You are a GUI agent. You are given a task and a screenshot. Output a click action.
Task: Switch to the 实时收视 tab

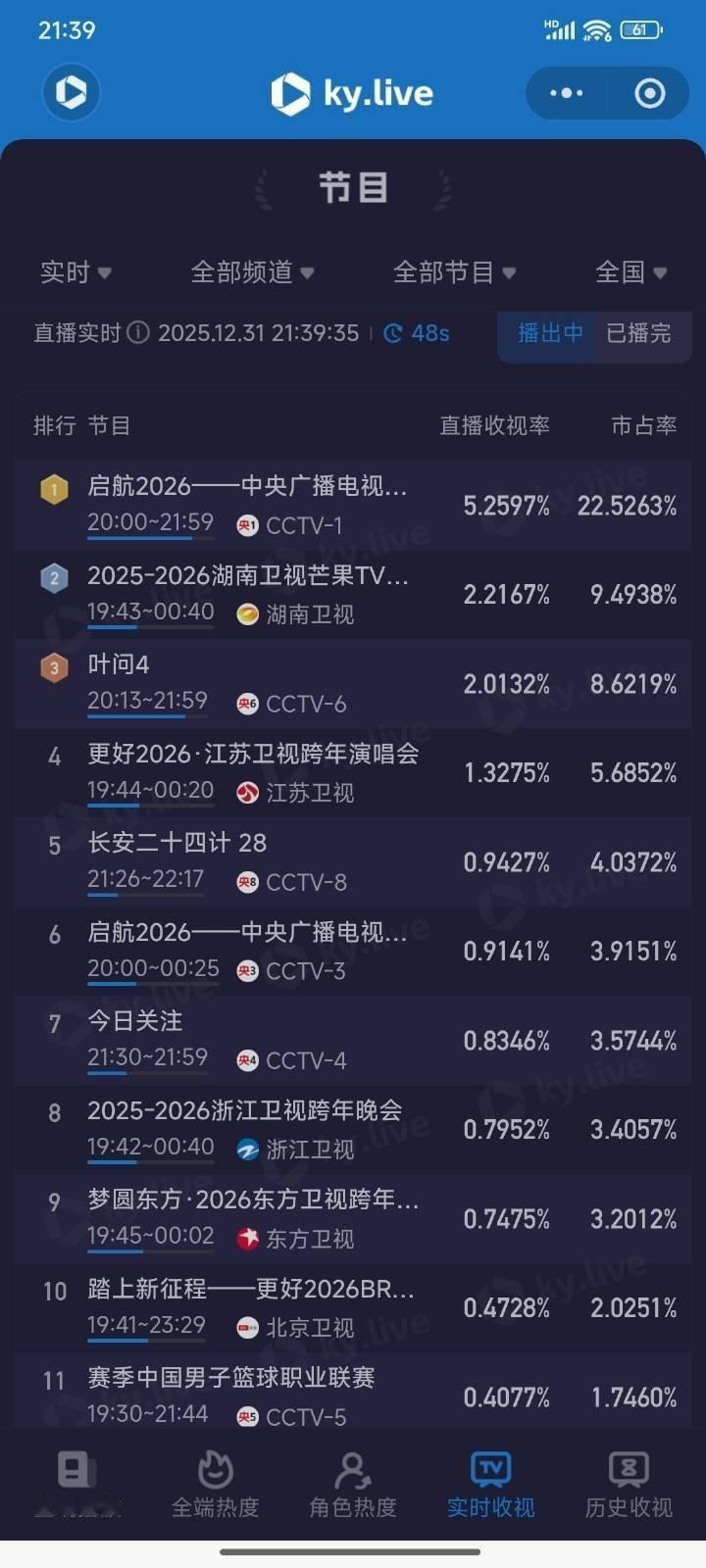[x=488, y=1480]
